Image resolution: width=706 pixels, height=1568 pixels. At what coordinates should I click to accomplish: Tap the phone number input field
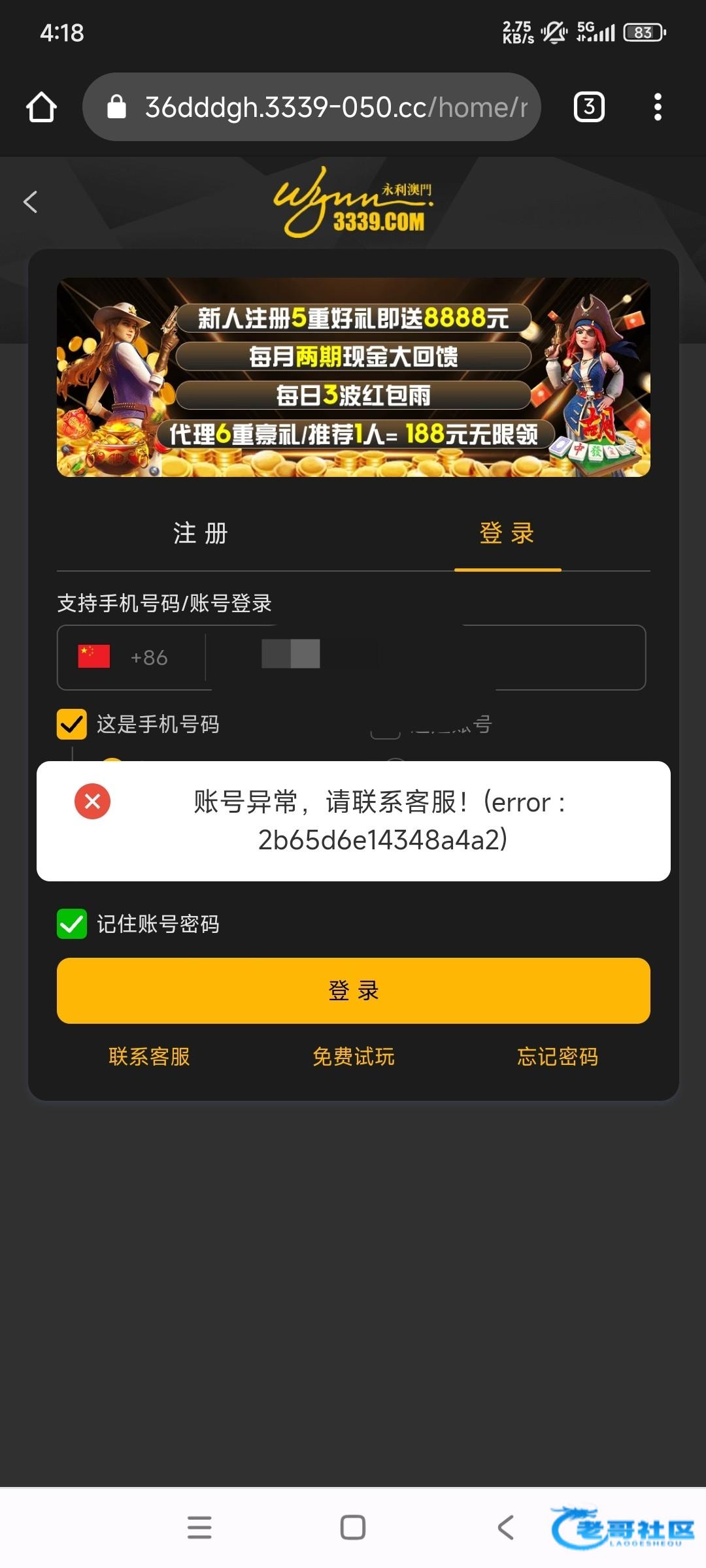(425, 657)
